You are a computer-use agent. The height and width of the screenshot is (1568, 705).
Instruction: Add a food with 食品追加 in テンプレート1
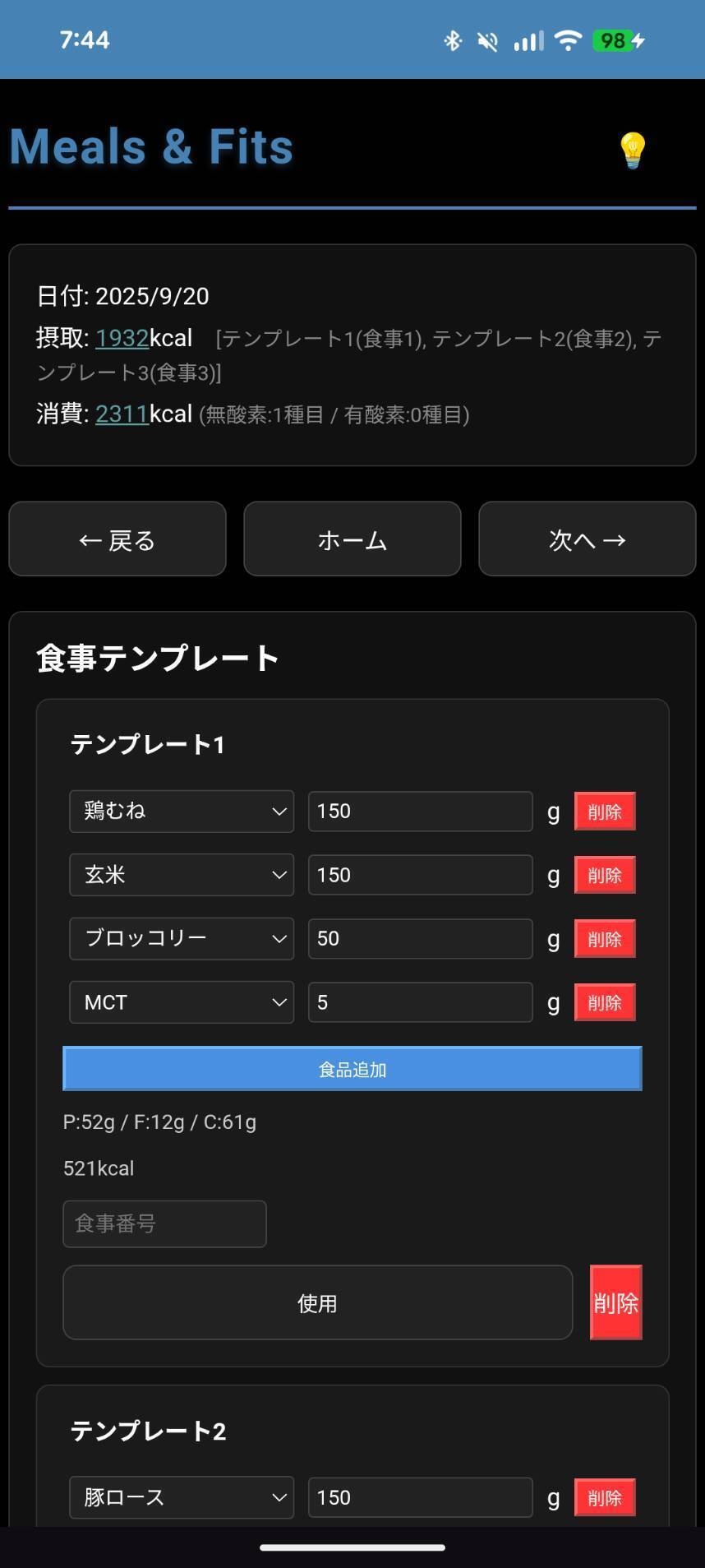tap(352, 1069)
